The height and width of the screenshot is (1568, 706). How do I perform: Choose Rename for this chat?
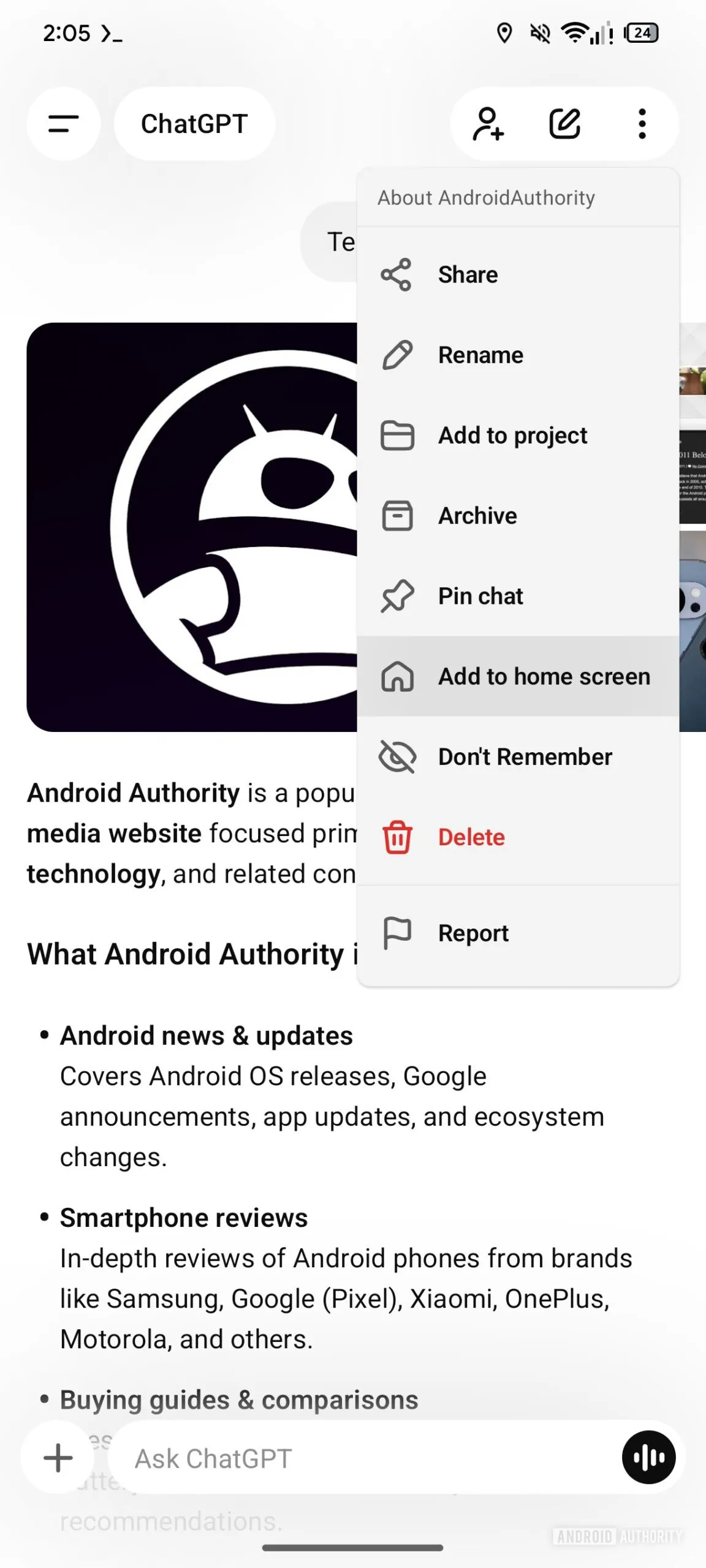click(518, 355)
